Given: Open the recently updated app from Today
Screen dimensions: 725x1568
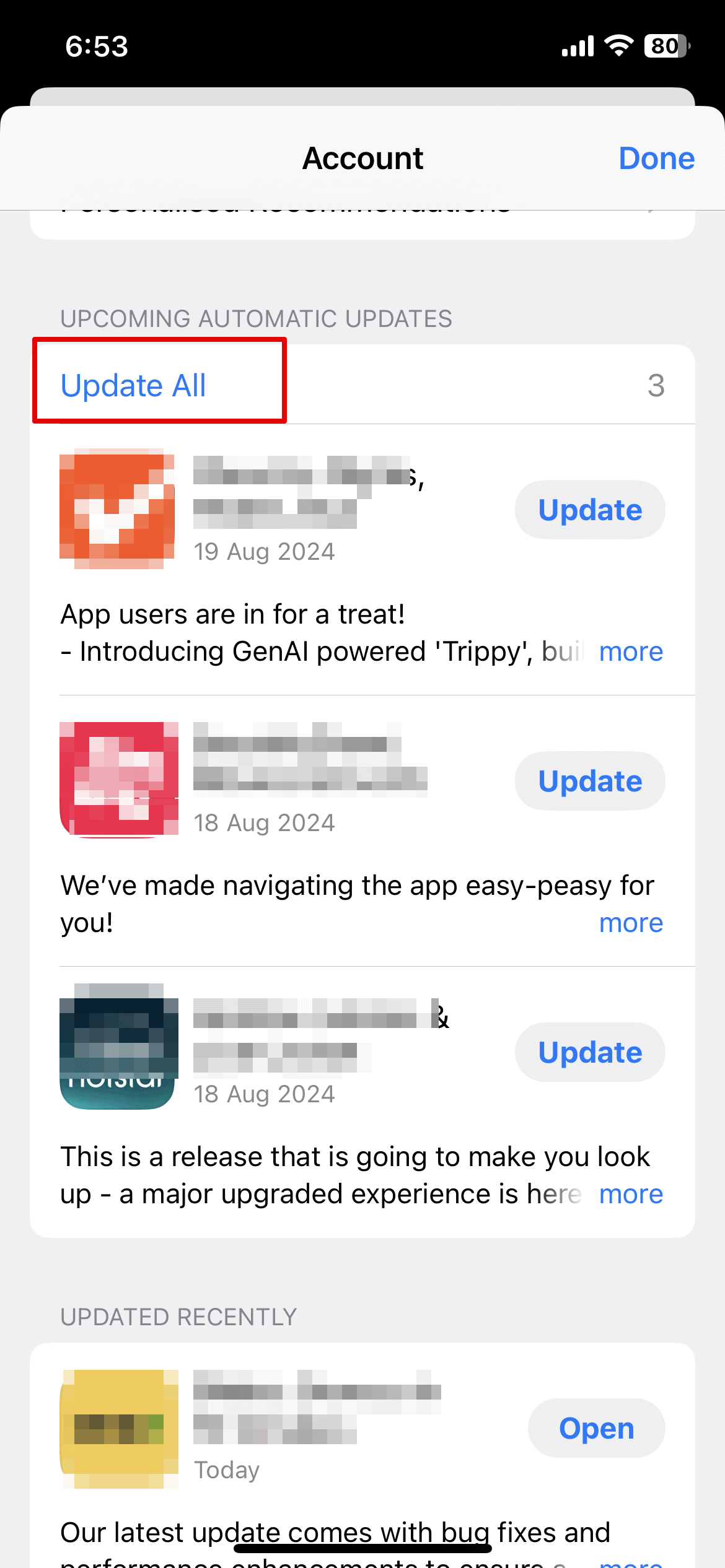Looking at the screenshot, I should pos(595,1428).
